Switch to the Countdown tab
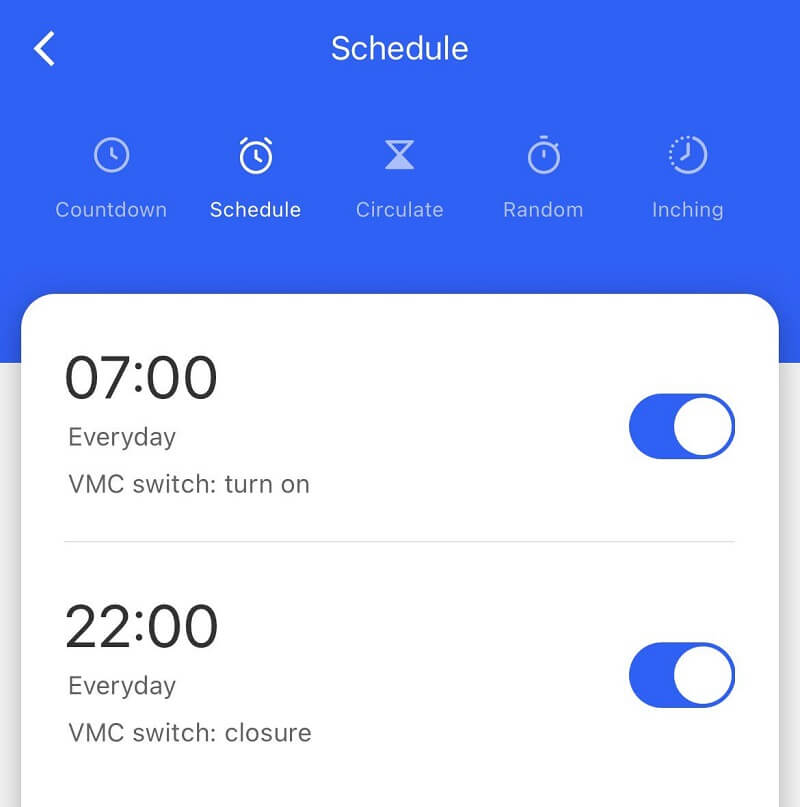Viewport: 800px width, 807px height. tap(111, 177)
